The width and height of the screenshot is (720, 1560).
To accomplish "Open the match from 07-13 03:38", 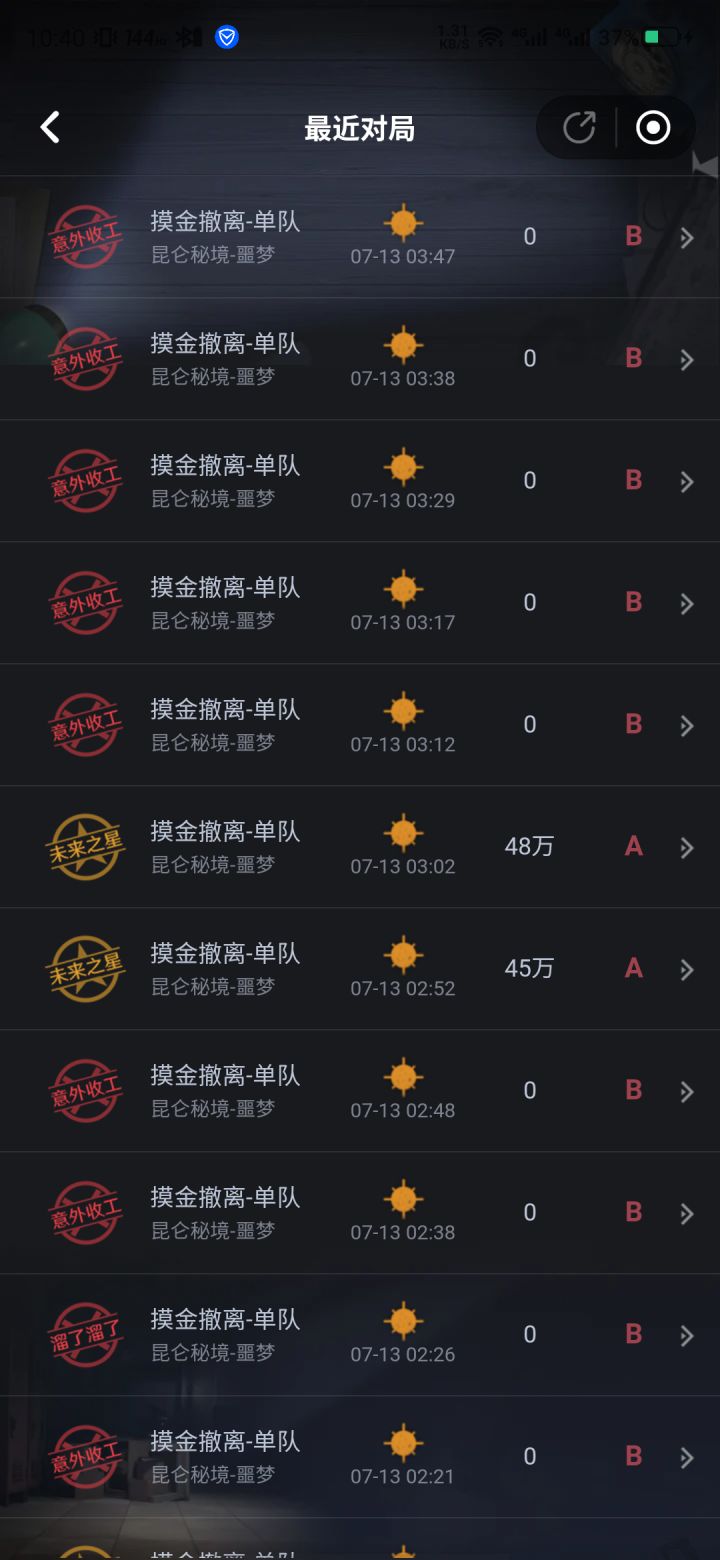I will [x=360, y=359].
